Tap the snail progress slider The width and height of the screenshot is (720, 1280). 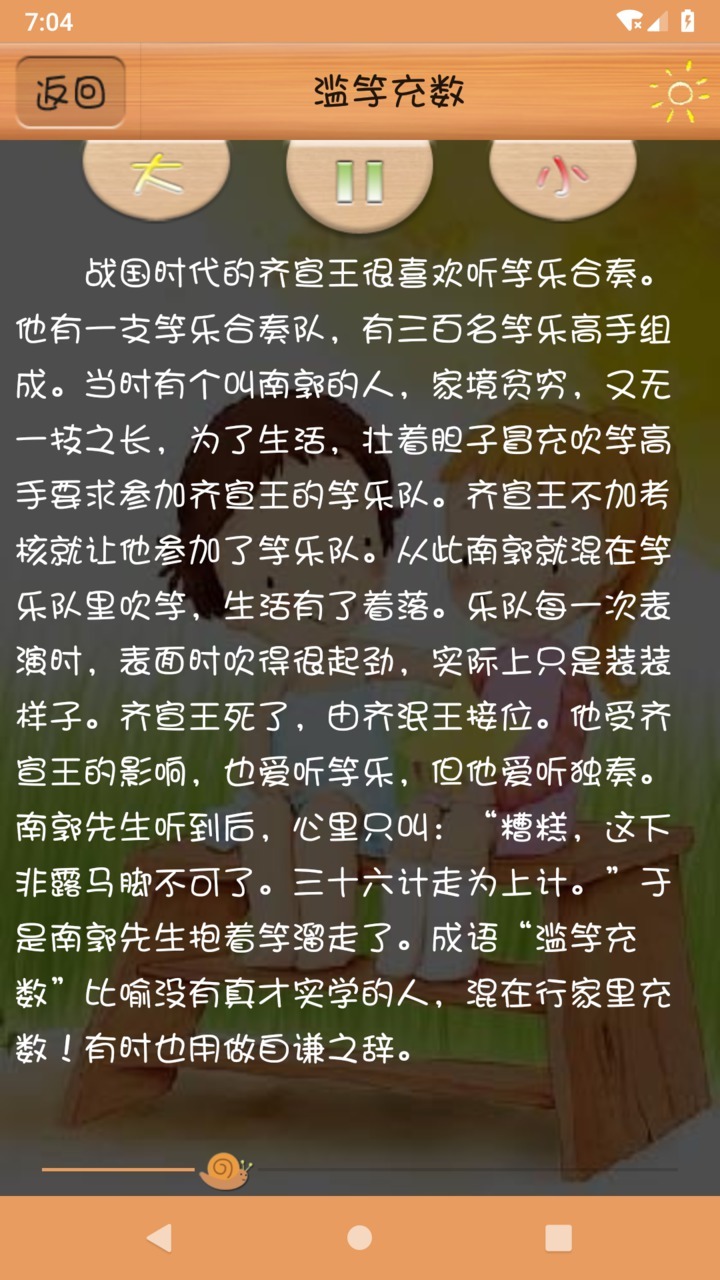point(226,1169)
